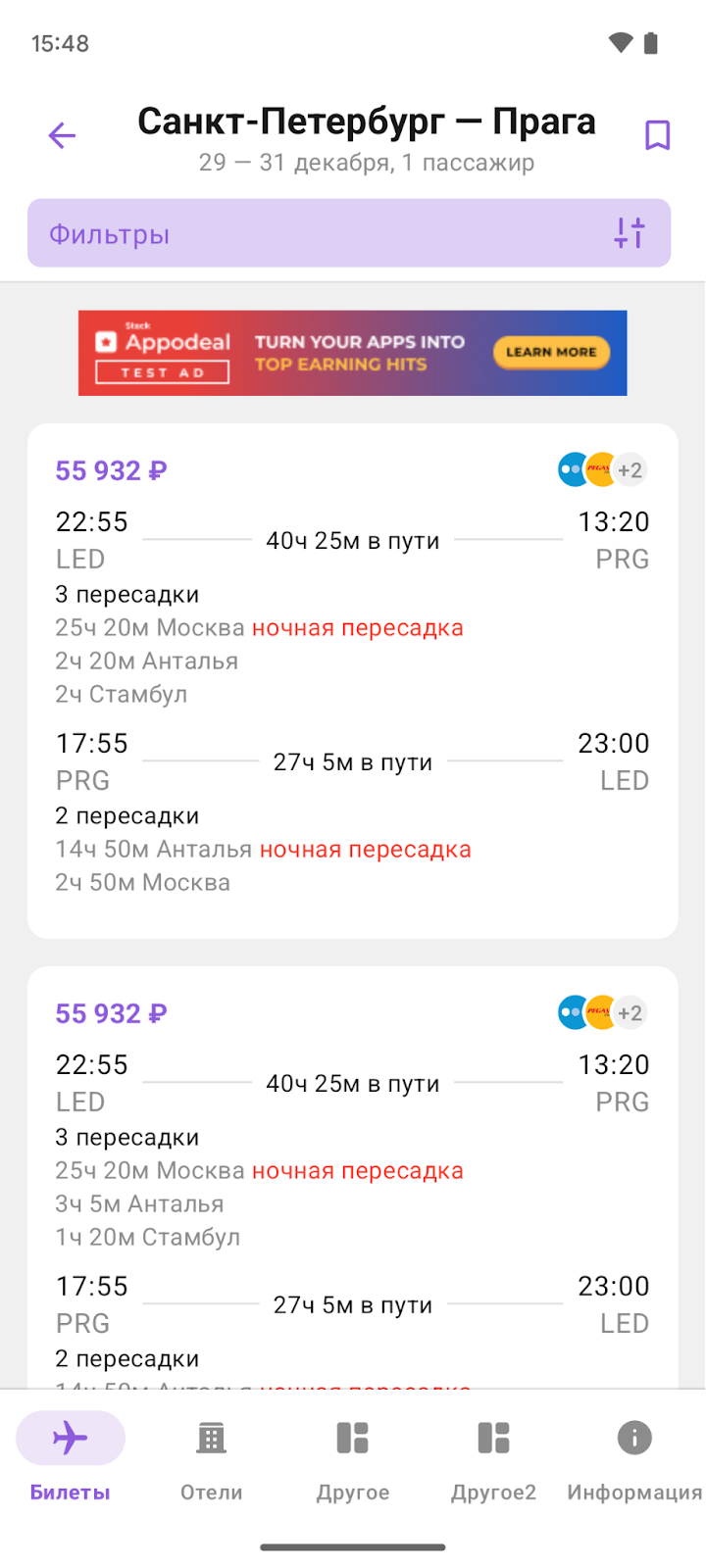
Task: Open the ticket with 2ч 20м Анталья layover
Action: click(x=353, y=680)
